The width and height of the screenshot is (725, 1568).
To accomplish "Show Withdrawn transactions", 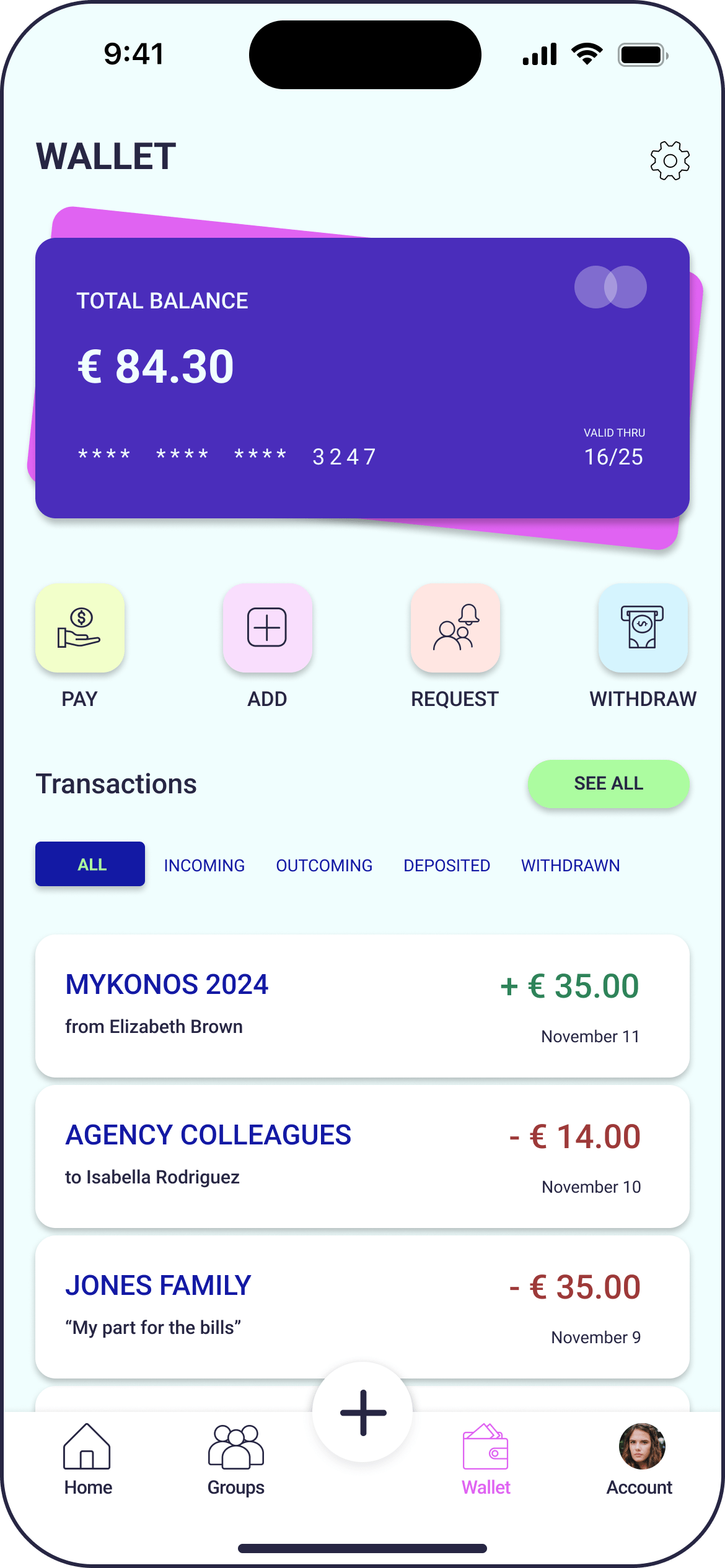I will tap(570, 865).
